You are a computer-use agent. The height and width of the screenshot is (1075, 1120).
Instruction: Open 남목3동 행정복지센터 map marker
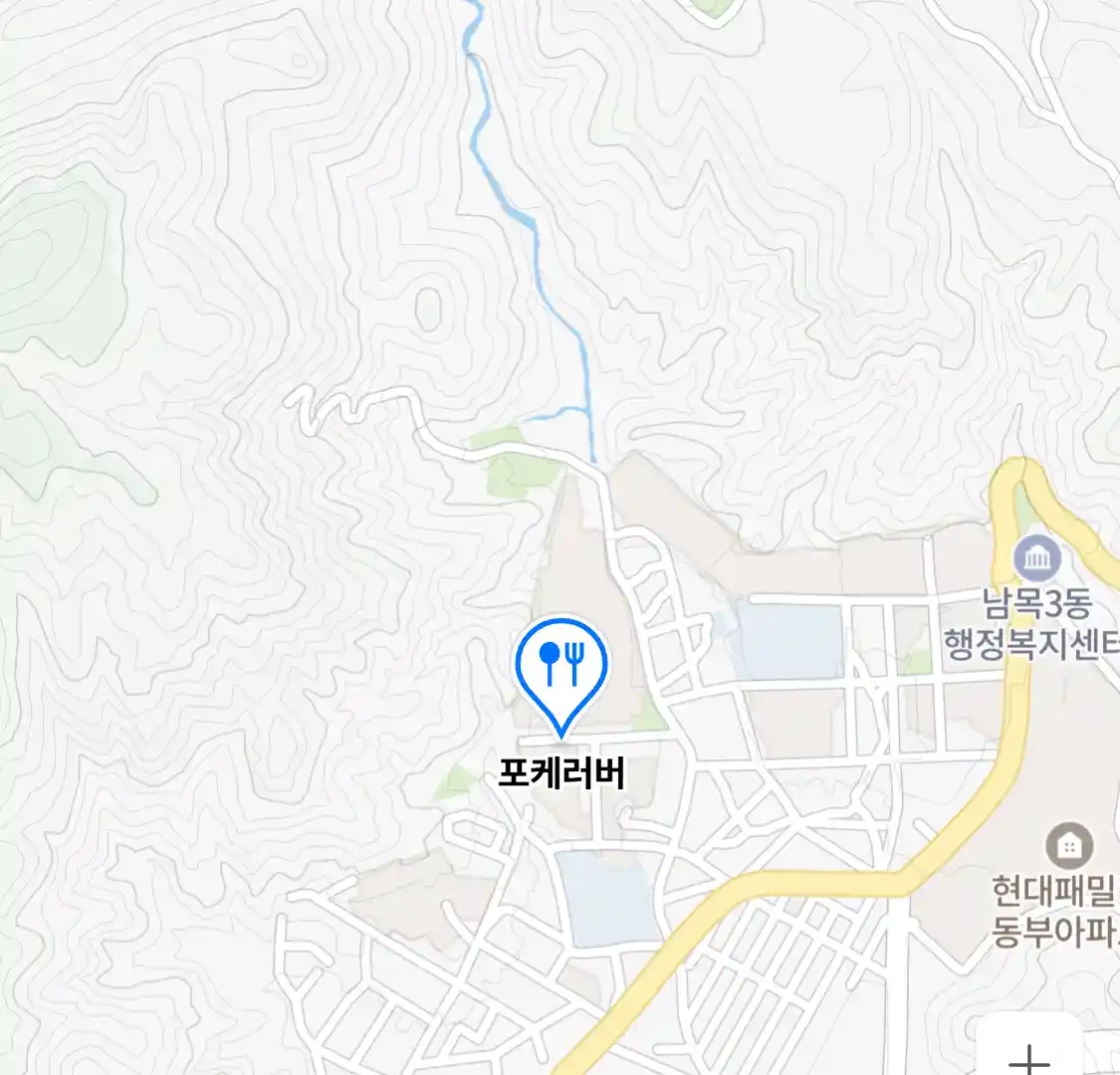[x=1037, y=560]
